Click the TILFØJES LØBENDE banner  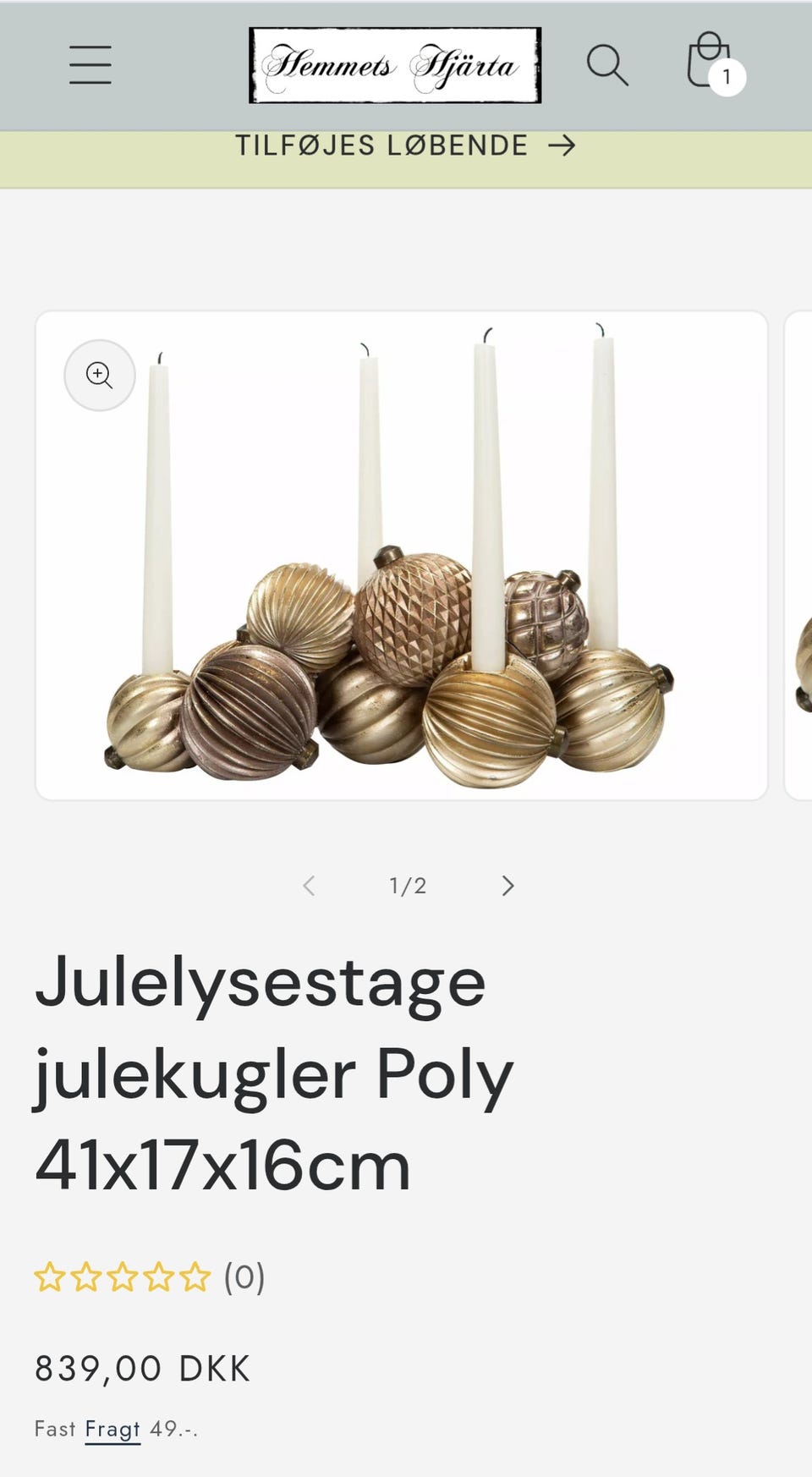[381, 145]
